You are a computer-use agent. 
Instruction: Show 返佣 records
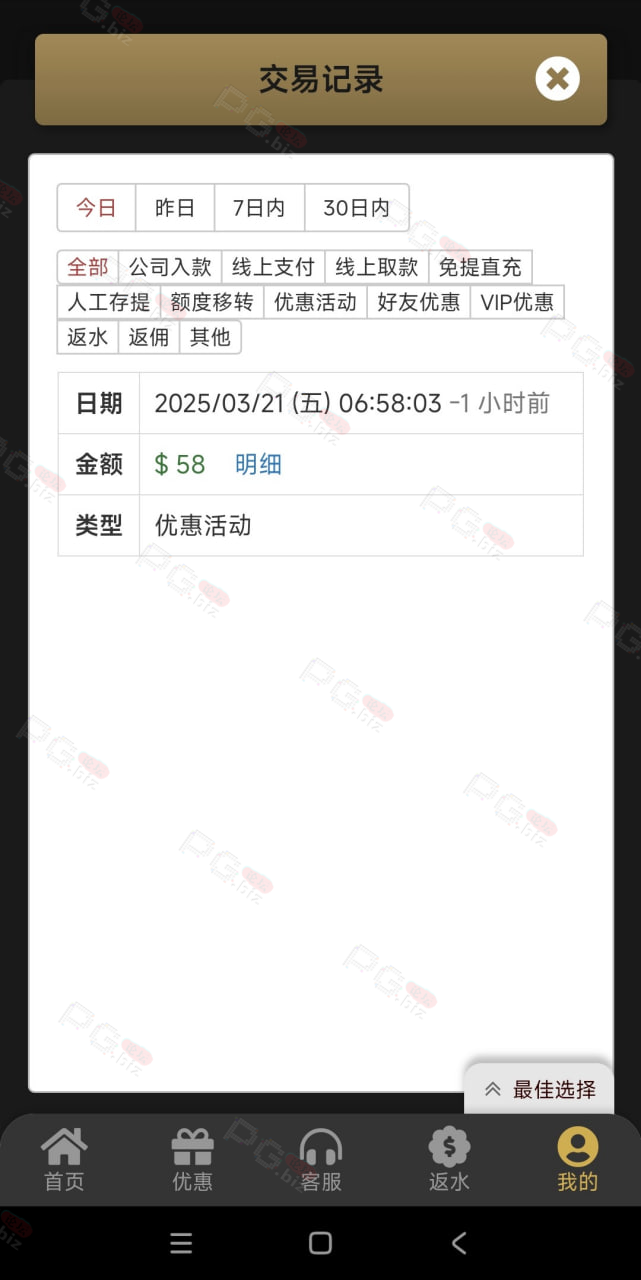[149, 337]
